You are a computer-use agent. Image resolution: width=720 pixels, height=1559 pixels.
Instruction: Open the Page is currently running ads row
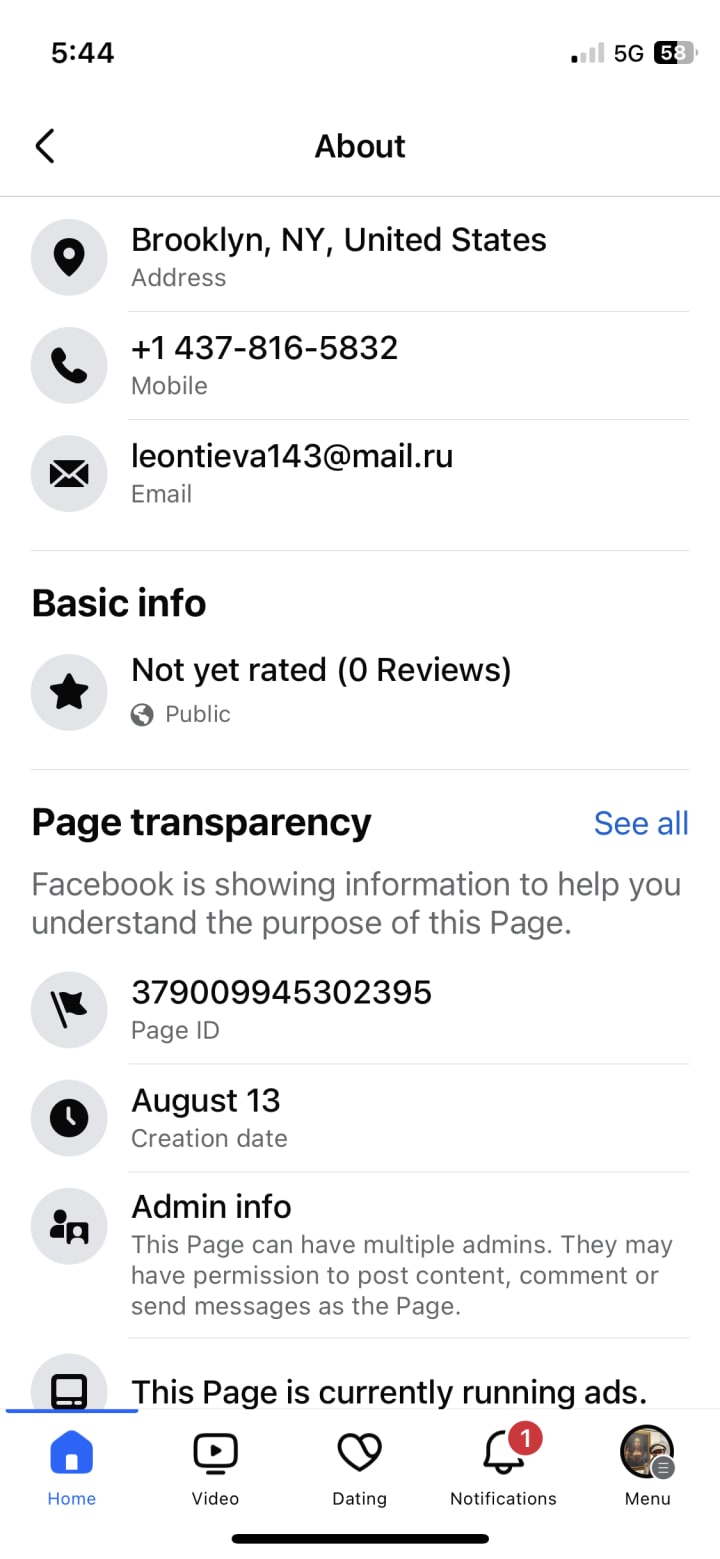coord(388,1390)
